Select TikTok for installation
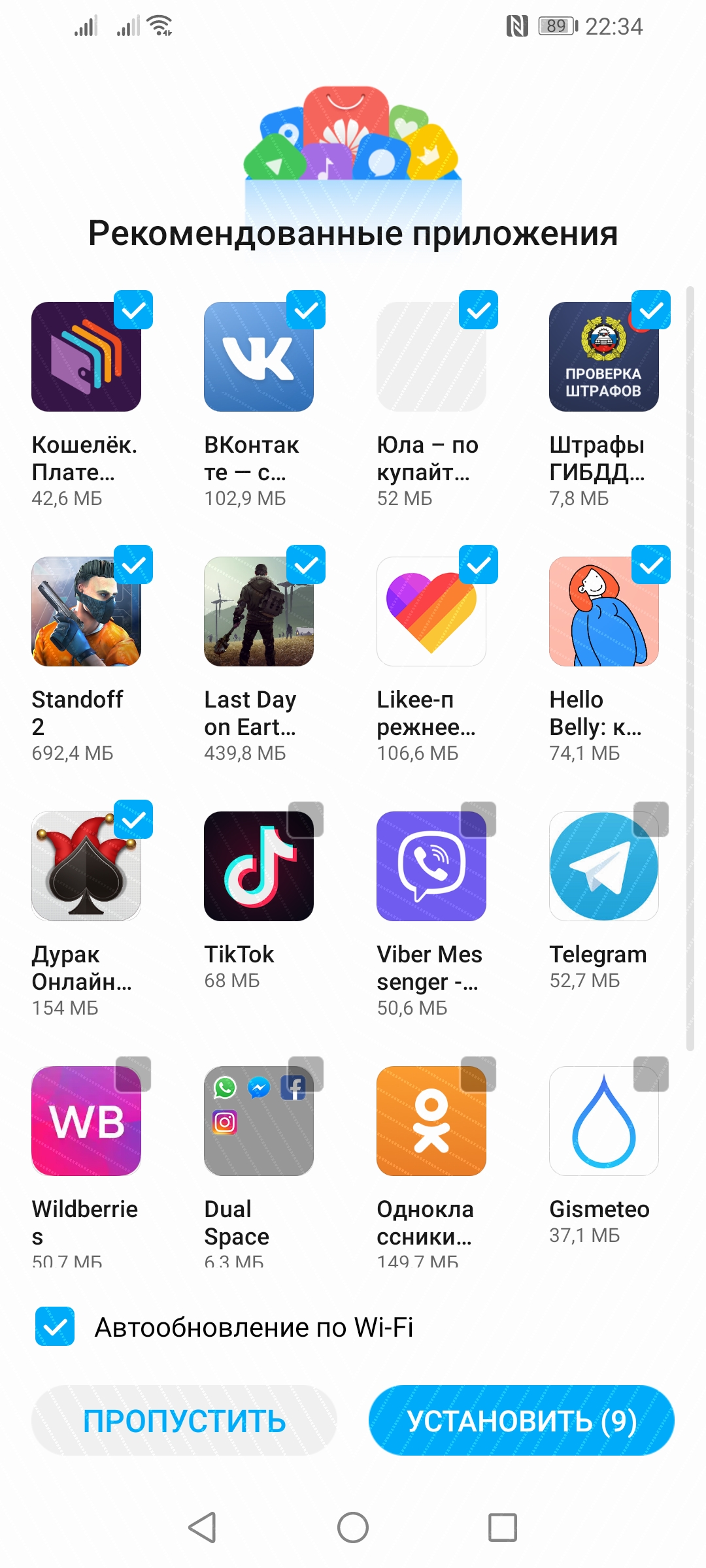This screenshot has height=1568, width=706. (x=306, y=820)
